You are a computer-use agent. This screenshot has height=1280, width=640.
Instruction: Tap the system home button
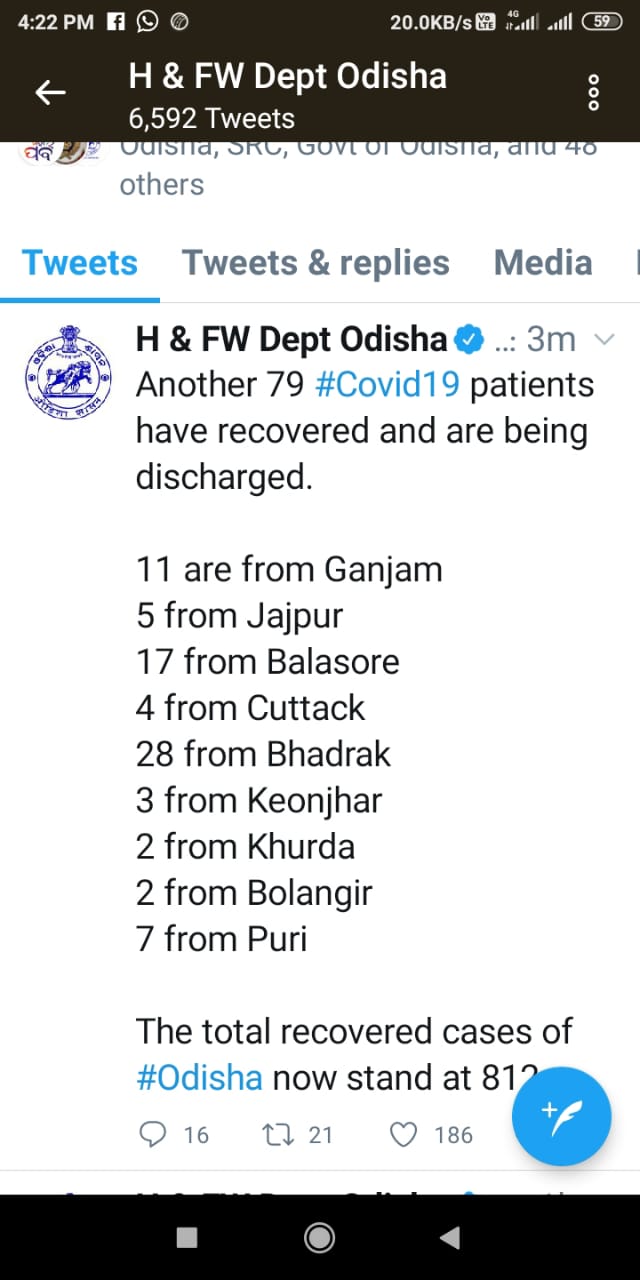point(320,1237)
